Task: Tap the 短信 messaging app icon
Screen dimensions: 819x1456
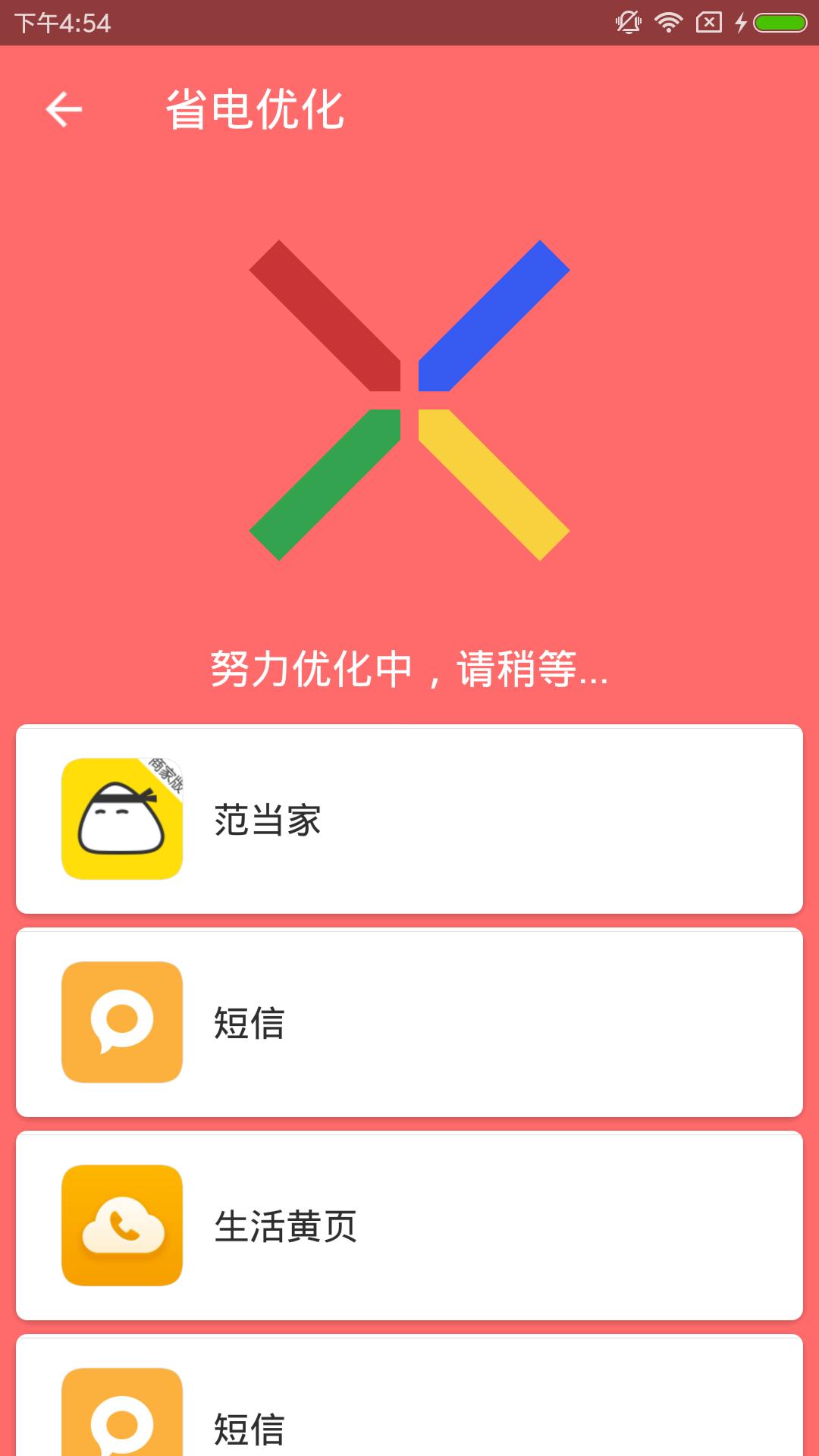Action: tap(124, 1022)
